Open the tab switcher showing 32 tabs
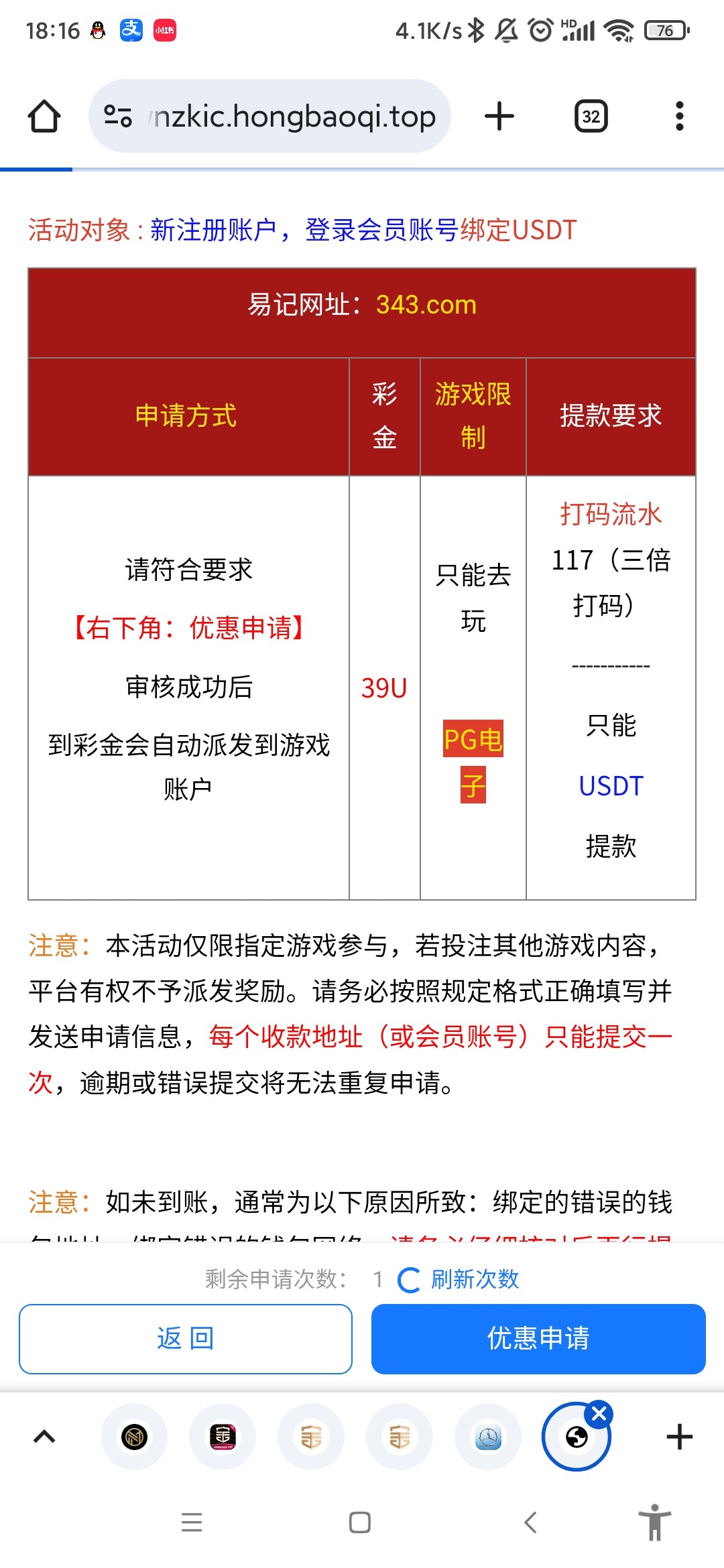The width and height of the screenshot is (724, 1568). [591, 117]
